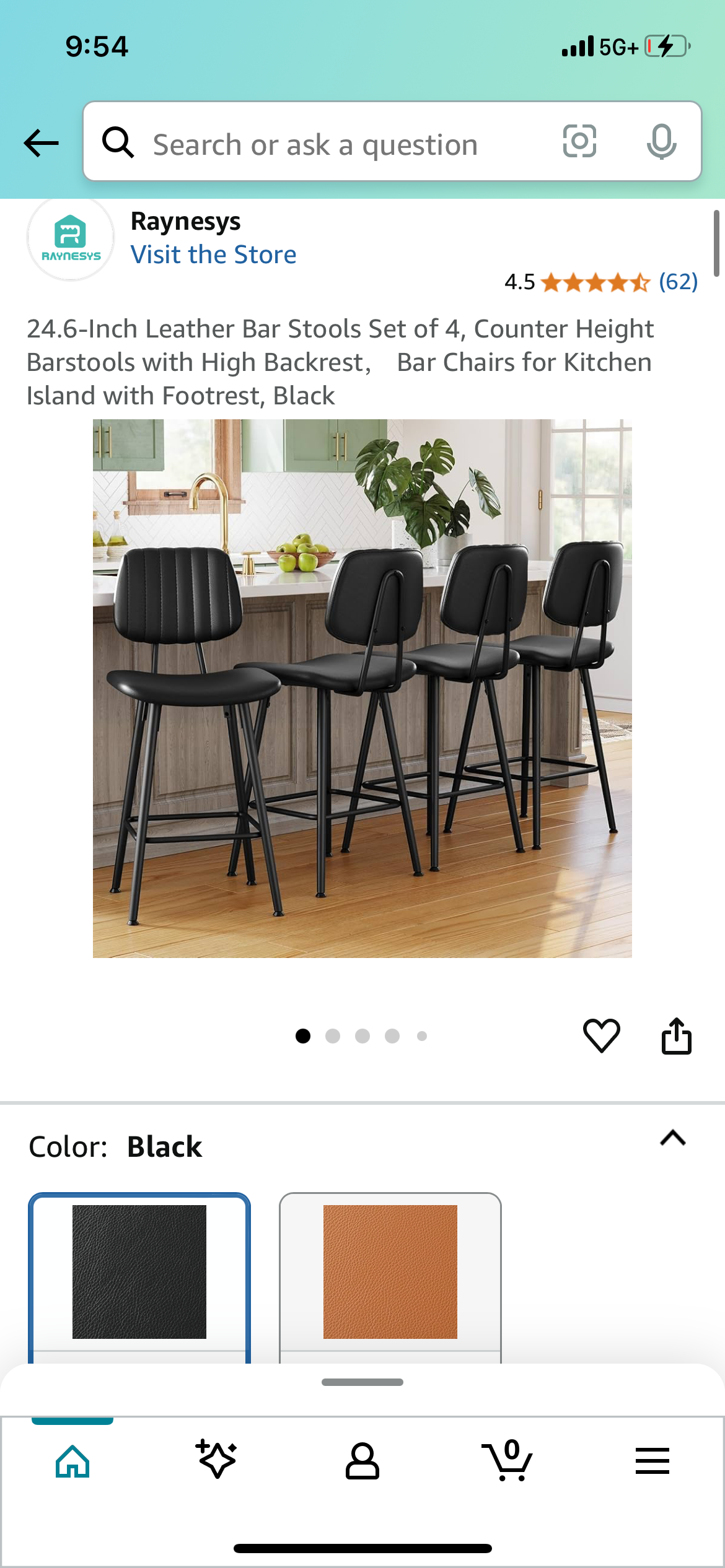Open camera lens search
Screen dimensions: 725x1568
pos(579,141)
